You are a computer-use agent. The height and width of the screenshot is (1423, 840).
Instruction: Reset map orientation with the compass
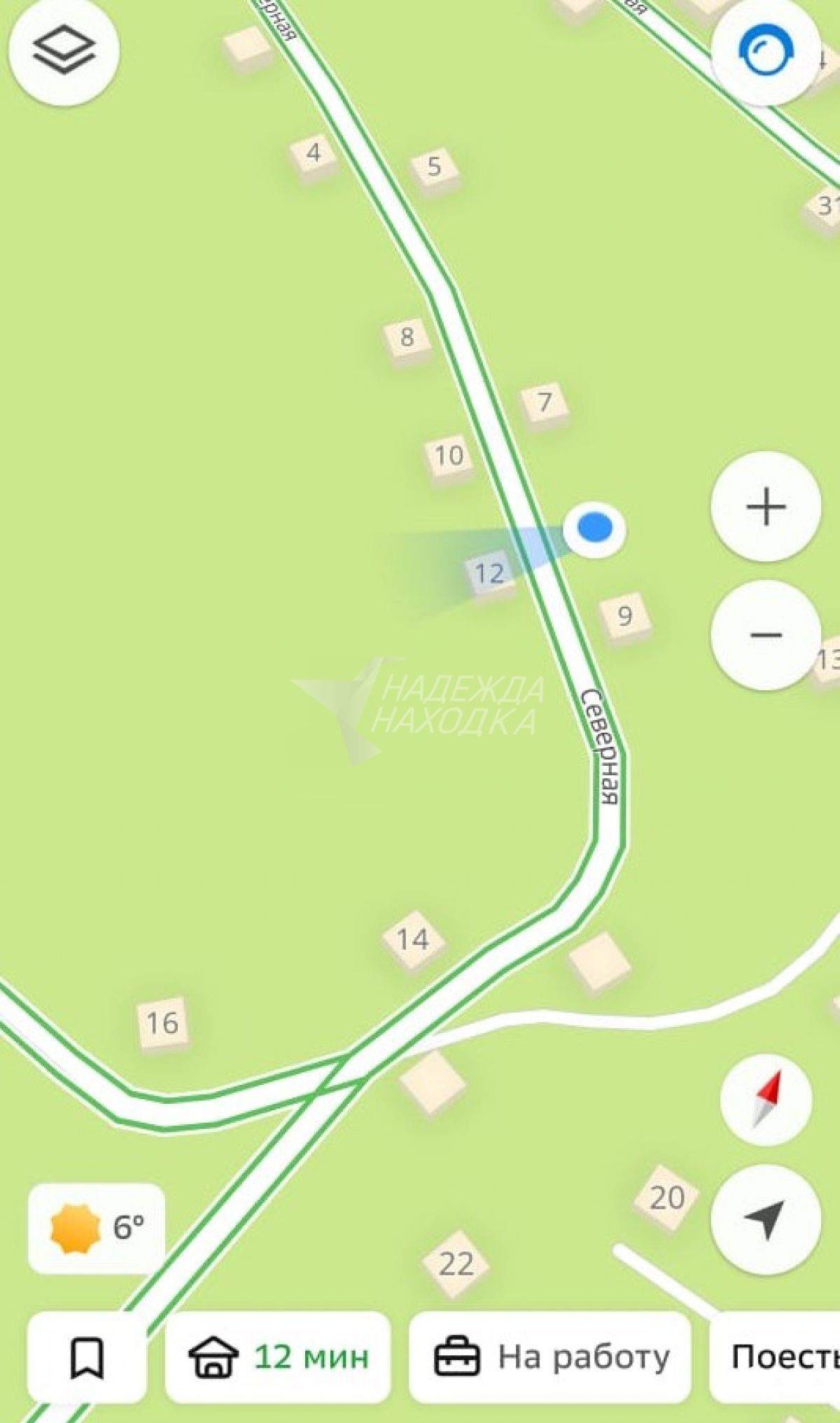point(766,1100)
